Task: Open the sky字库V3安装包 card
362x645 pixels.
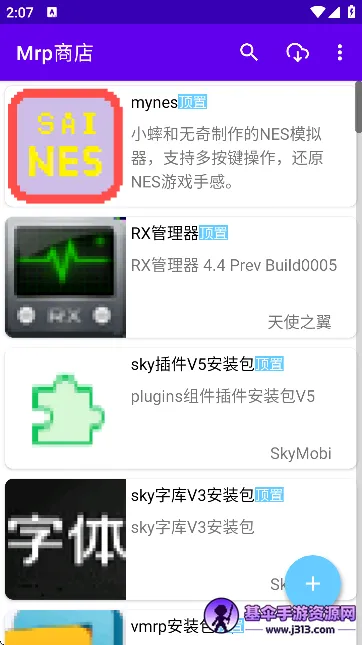Action: pyautogui.click(x=181, y=539)
